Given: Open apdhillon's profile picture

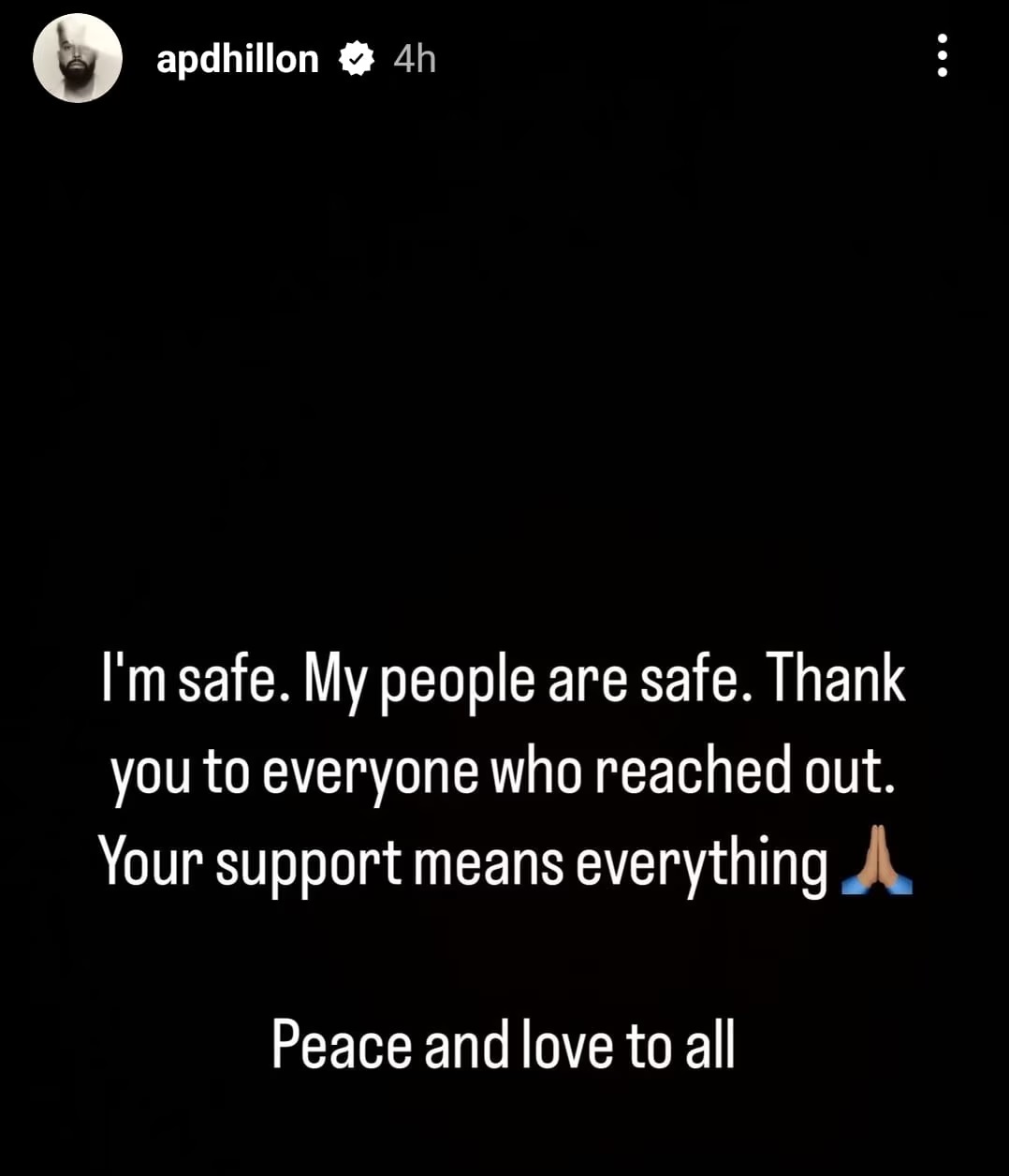Looking at the screenshot, I should 78,58.
